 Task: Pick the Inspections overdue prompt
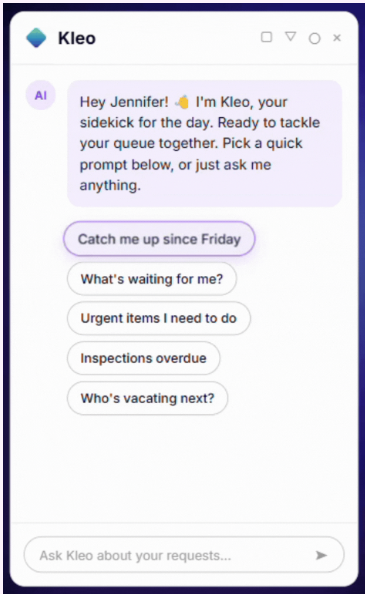(144, 358)
